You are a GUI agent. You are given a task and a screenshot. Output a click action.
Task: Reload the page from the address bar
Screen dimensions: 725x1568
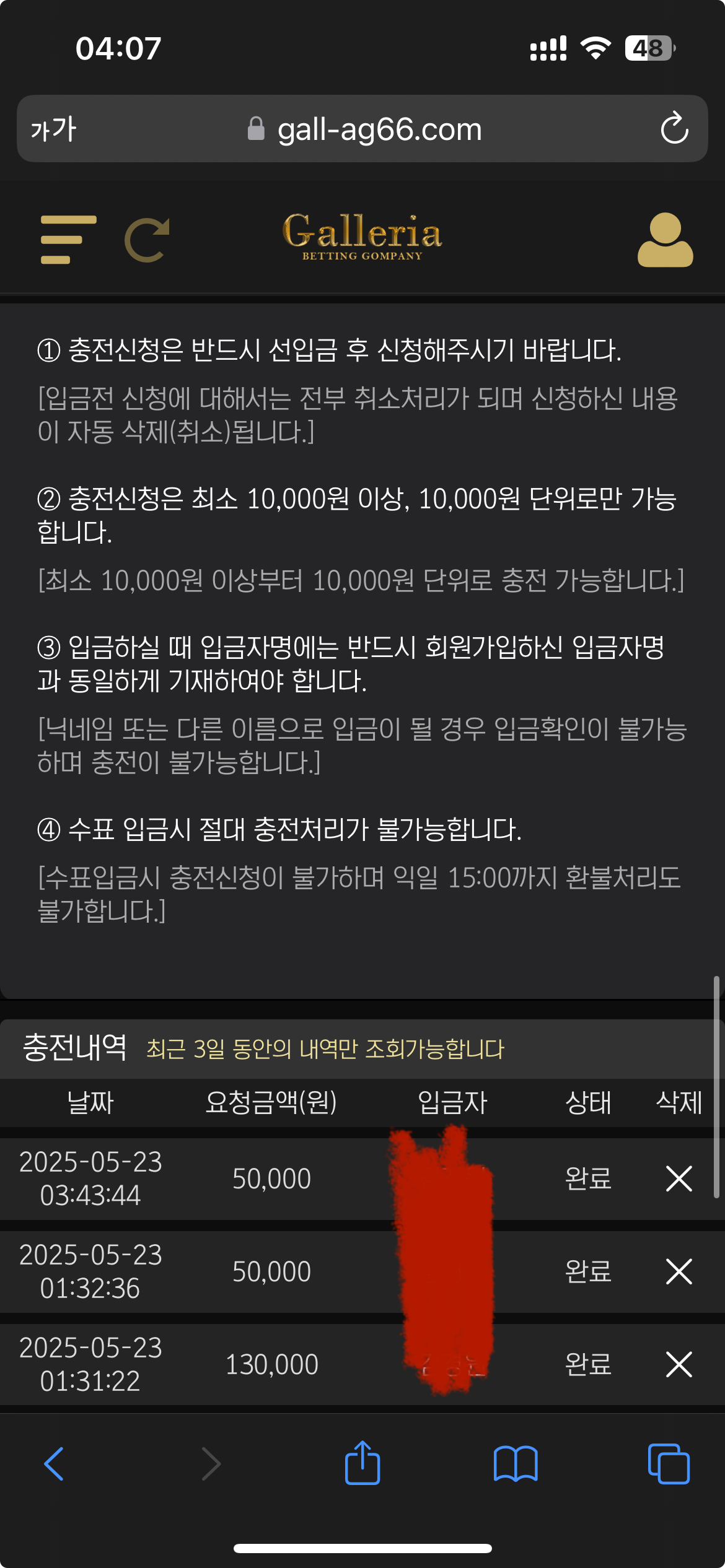(674, 129)
